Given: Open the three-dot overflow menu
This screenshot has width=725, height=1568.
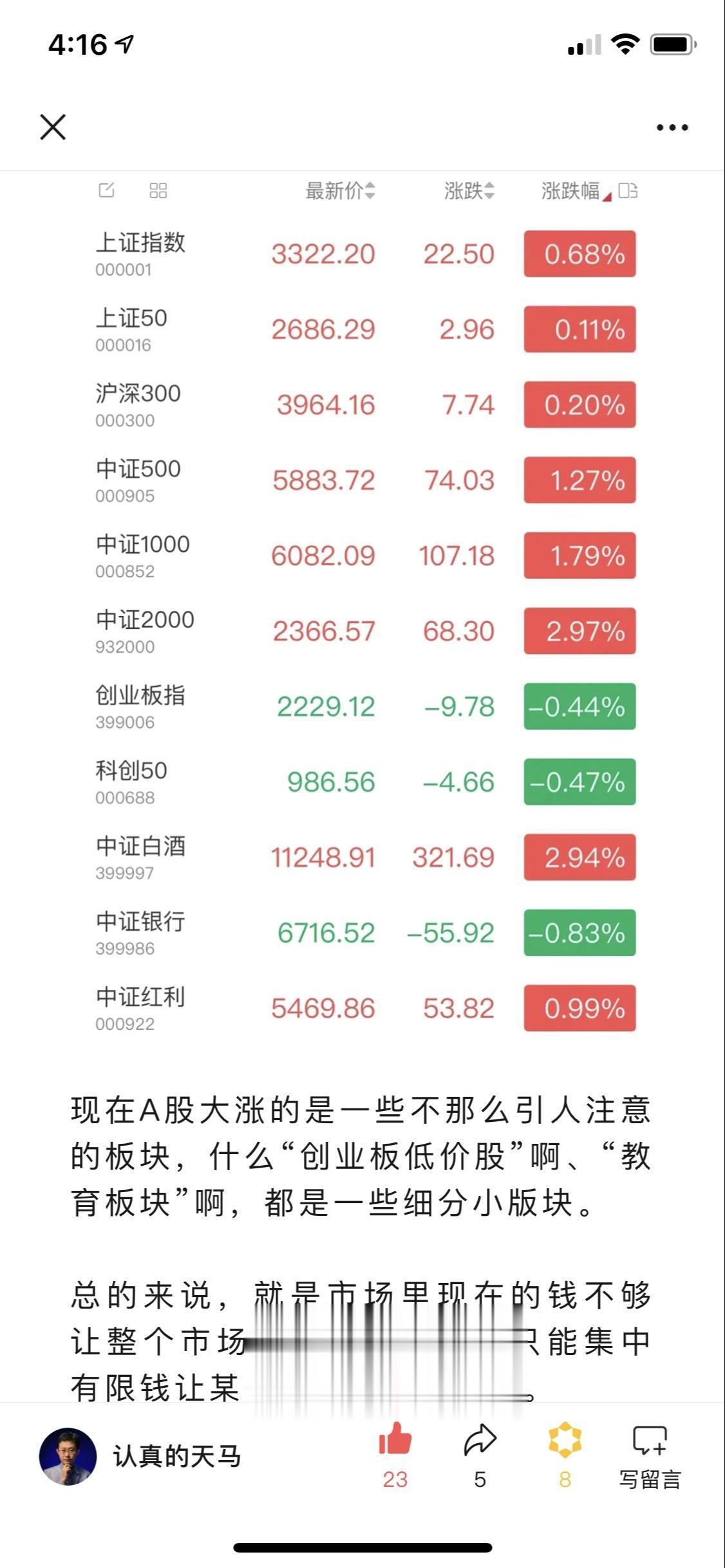Looking at the screenshot, I should (672, 127).
